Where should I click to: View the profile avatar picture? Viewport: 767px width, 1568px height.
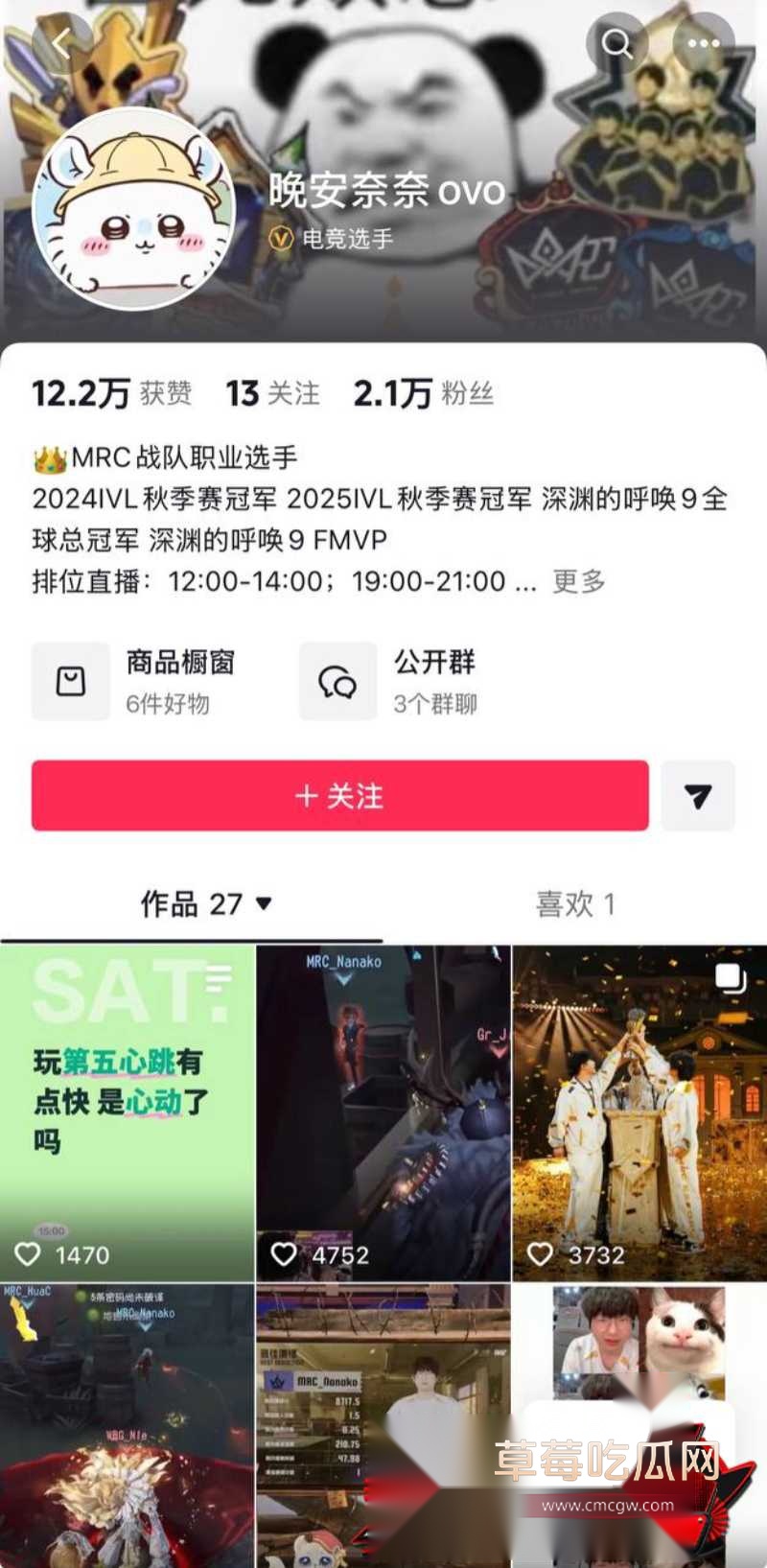tap(134, 209)
